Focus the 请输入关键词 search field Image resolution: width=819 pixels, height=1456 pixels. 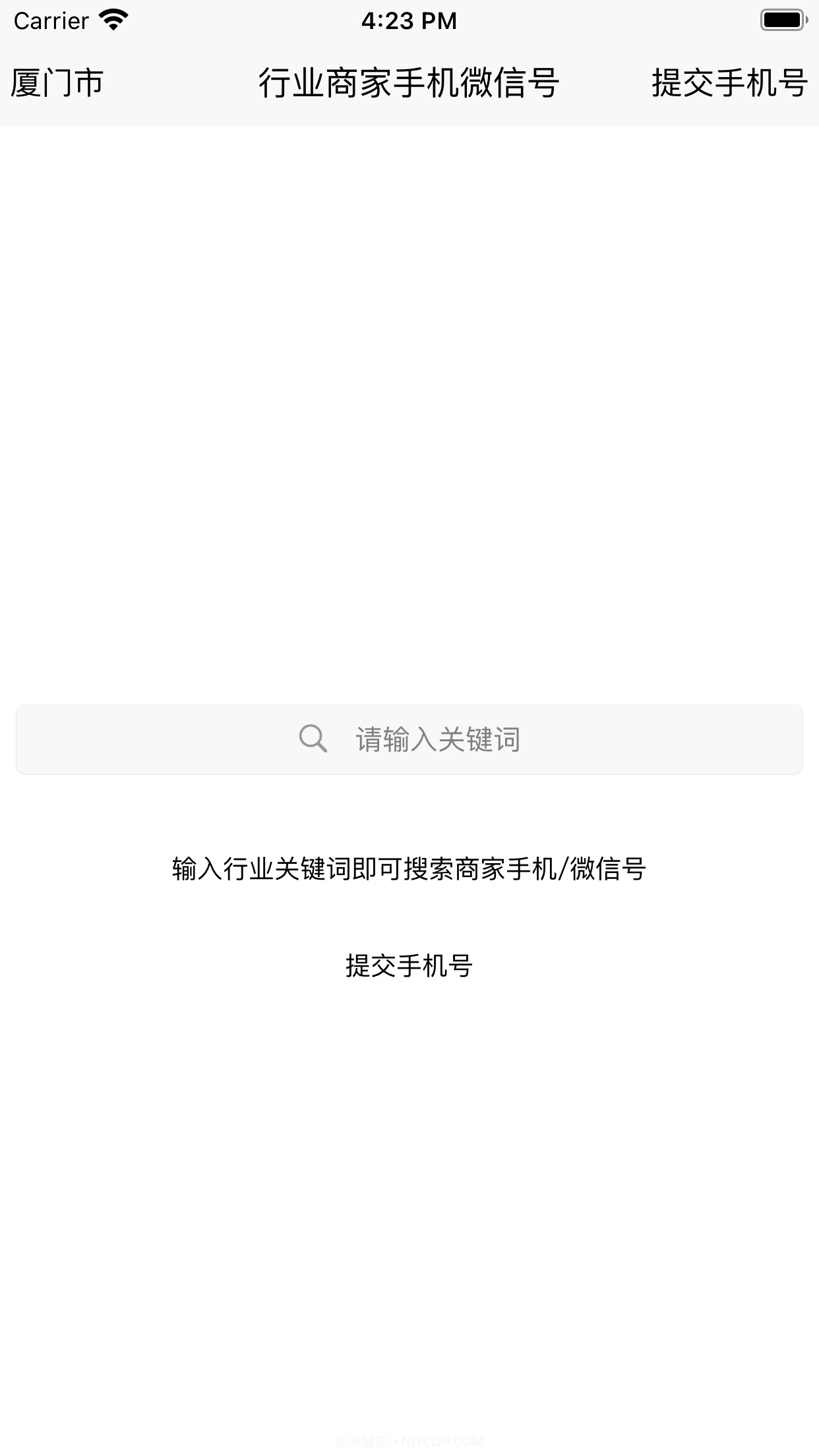[409, 739]
